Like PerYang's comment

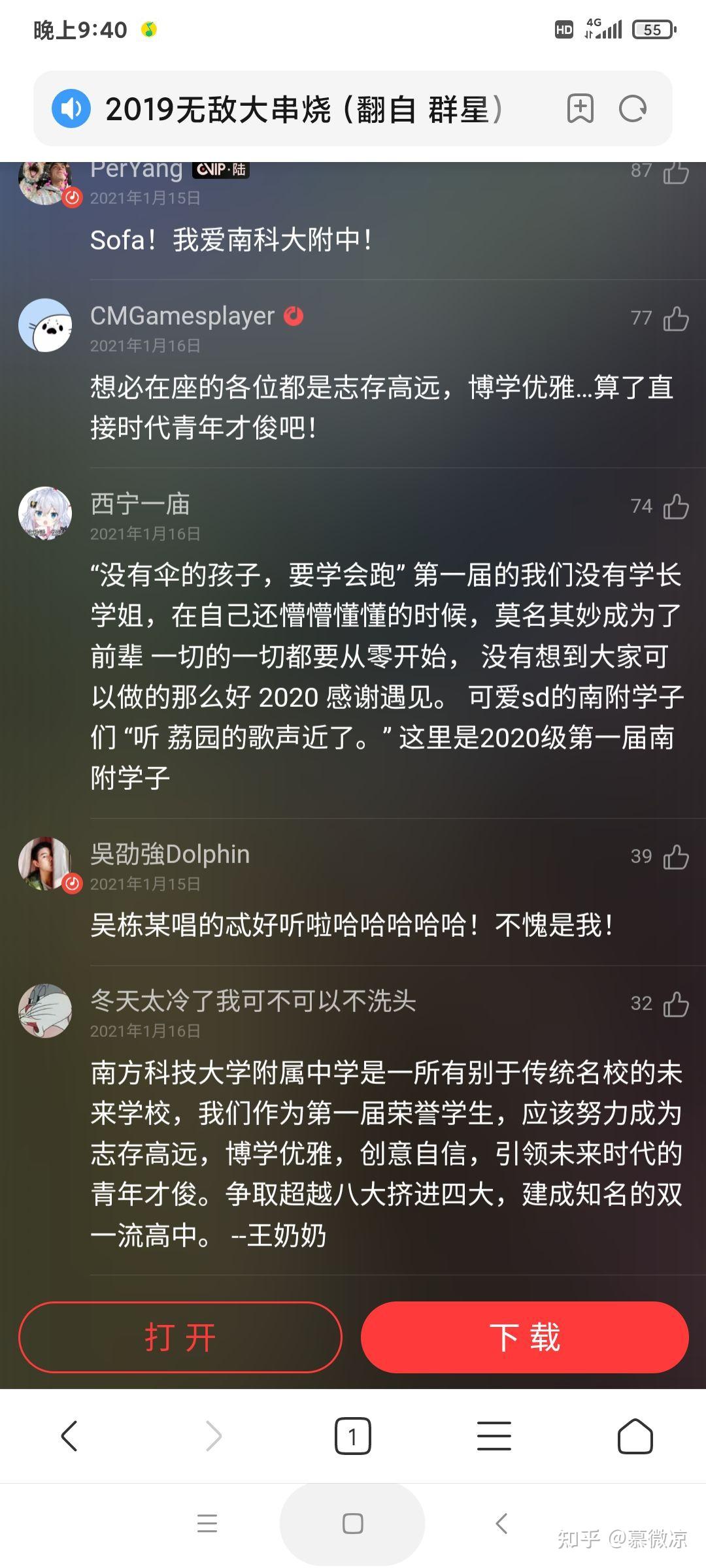tap(676, 172)
